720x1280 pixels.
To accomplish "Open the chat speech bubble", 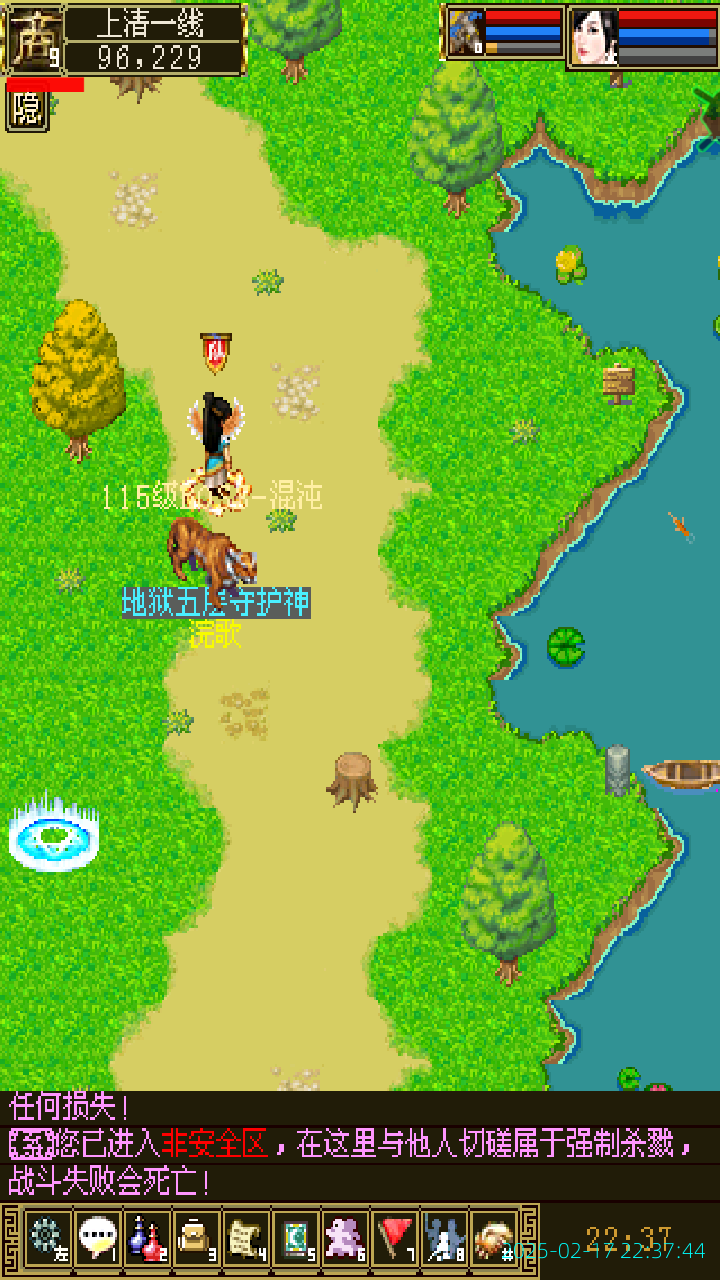I will [x=97, y=1238].
